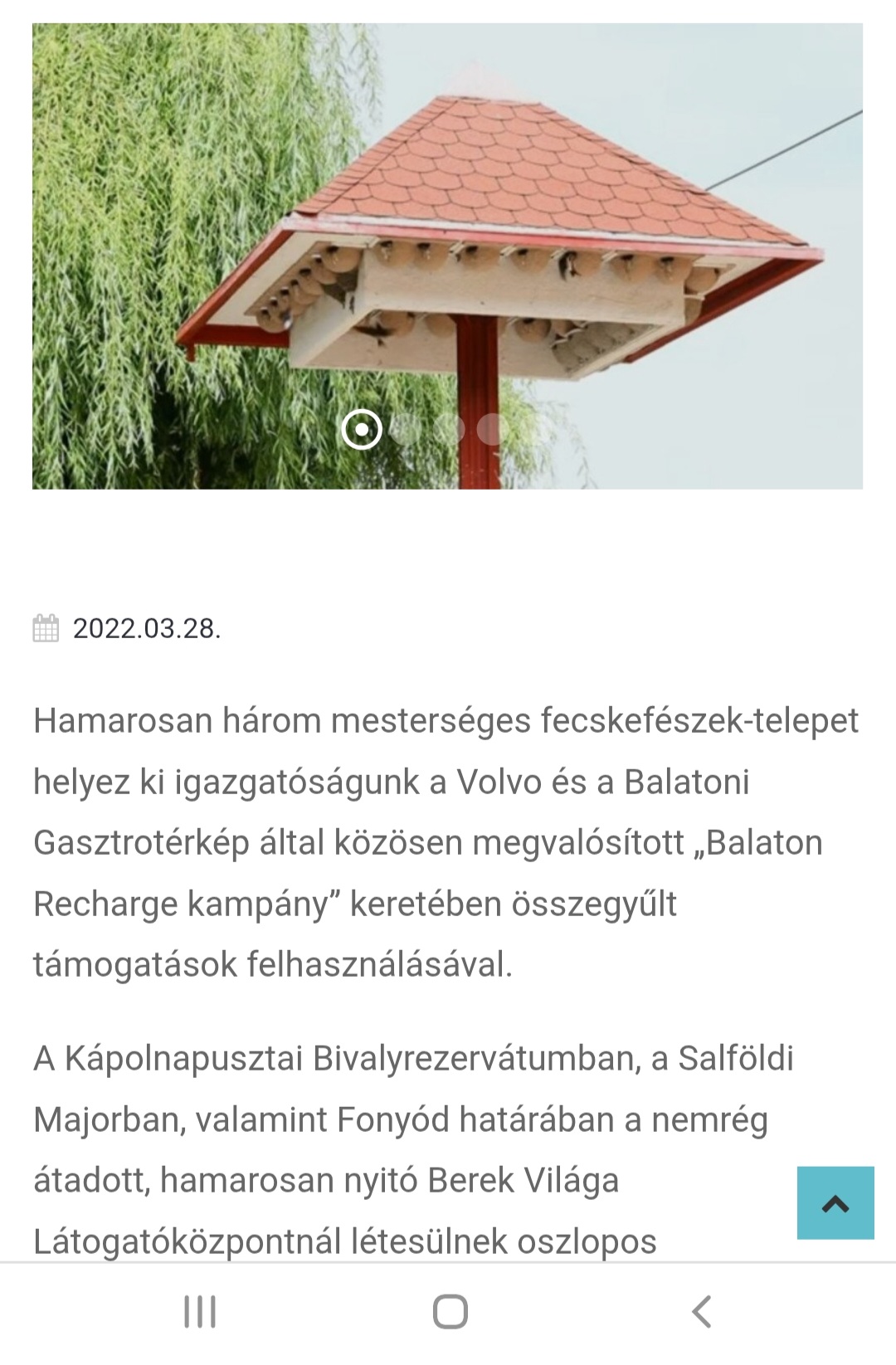Select the fourth dot of the image slider
The height and width of the screenshot is (1365, 896).
(x=492, y=429)
